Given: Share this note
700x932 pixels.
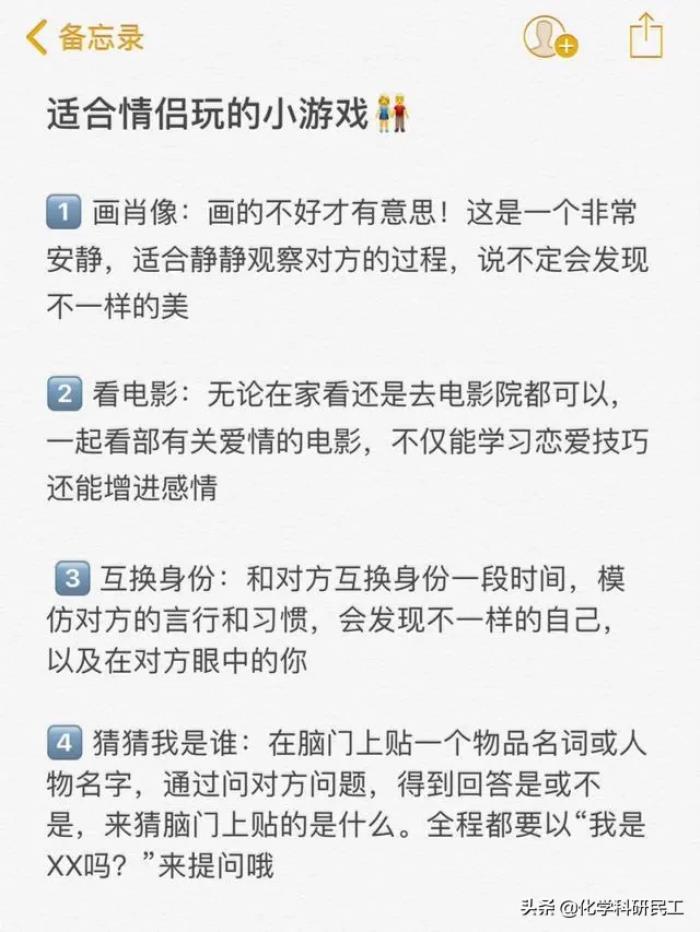Looking at the screenshot, I should pyautogui.click(x=646, y=36).
